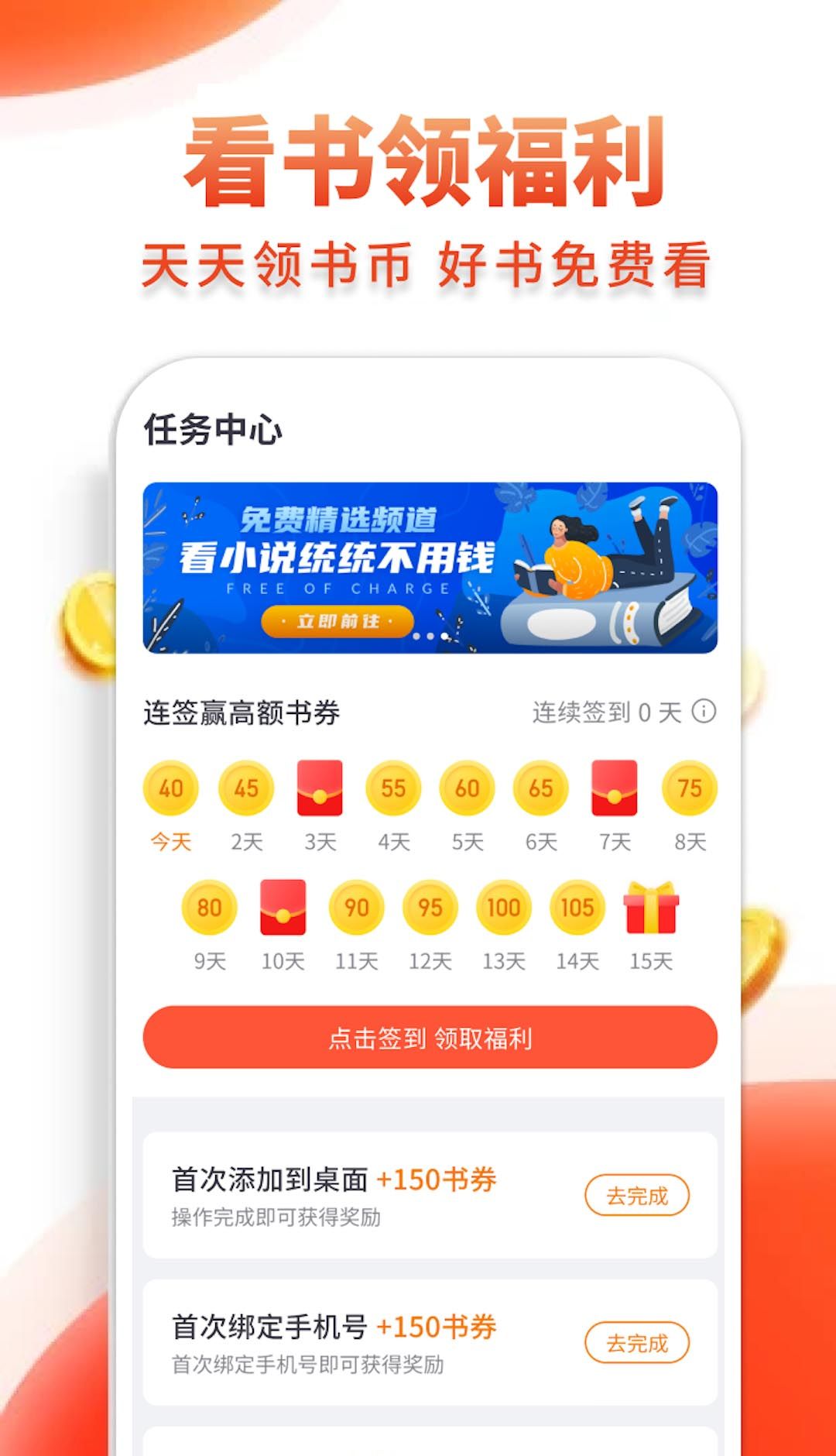Select the 65 coin on day 6
Viewport: 836px width, 1456px height.
click(542, 788)
